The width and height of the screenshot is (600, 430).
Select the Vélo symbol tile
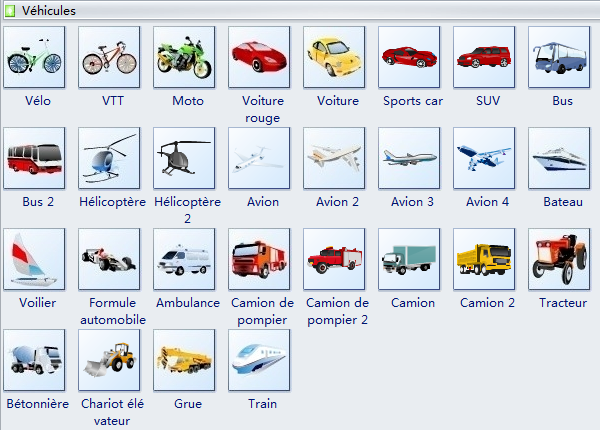tap(34, 57)
